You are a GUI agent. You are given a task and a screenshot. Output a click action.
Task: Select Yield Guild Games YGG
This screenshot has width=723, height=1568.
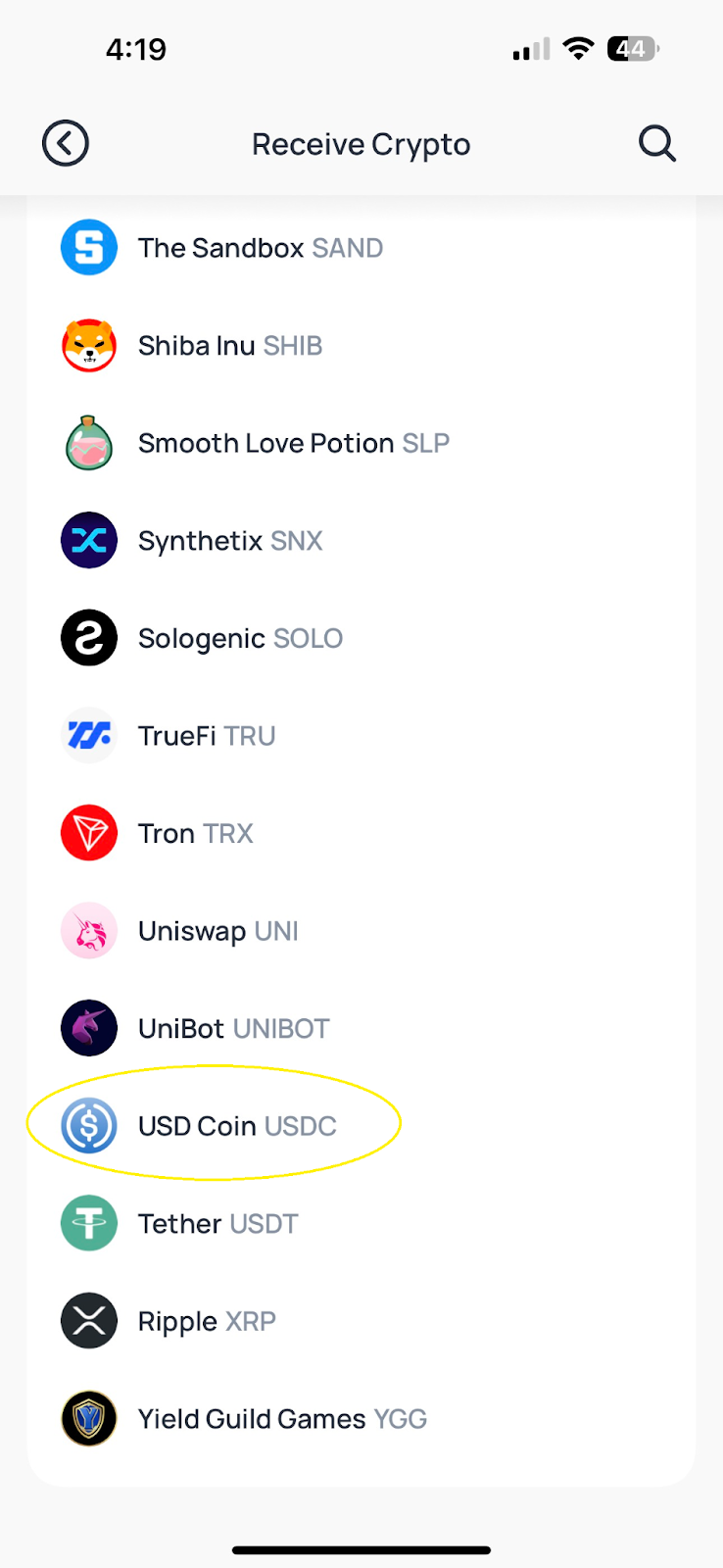[361, 1419]
